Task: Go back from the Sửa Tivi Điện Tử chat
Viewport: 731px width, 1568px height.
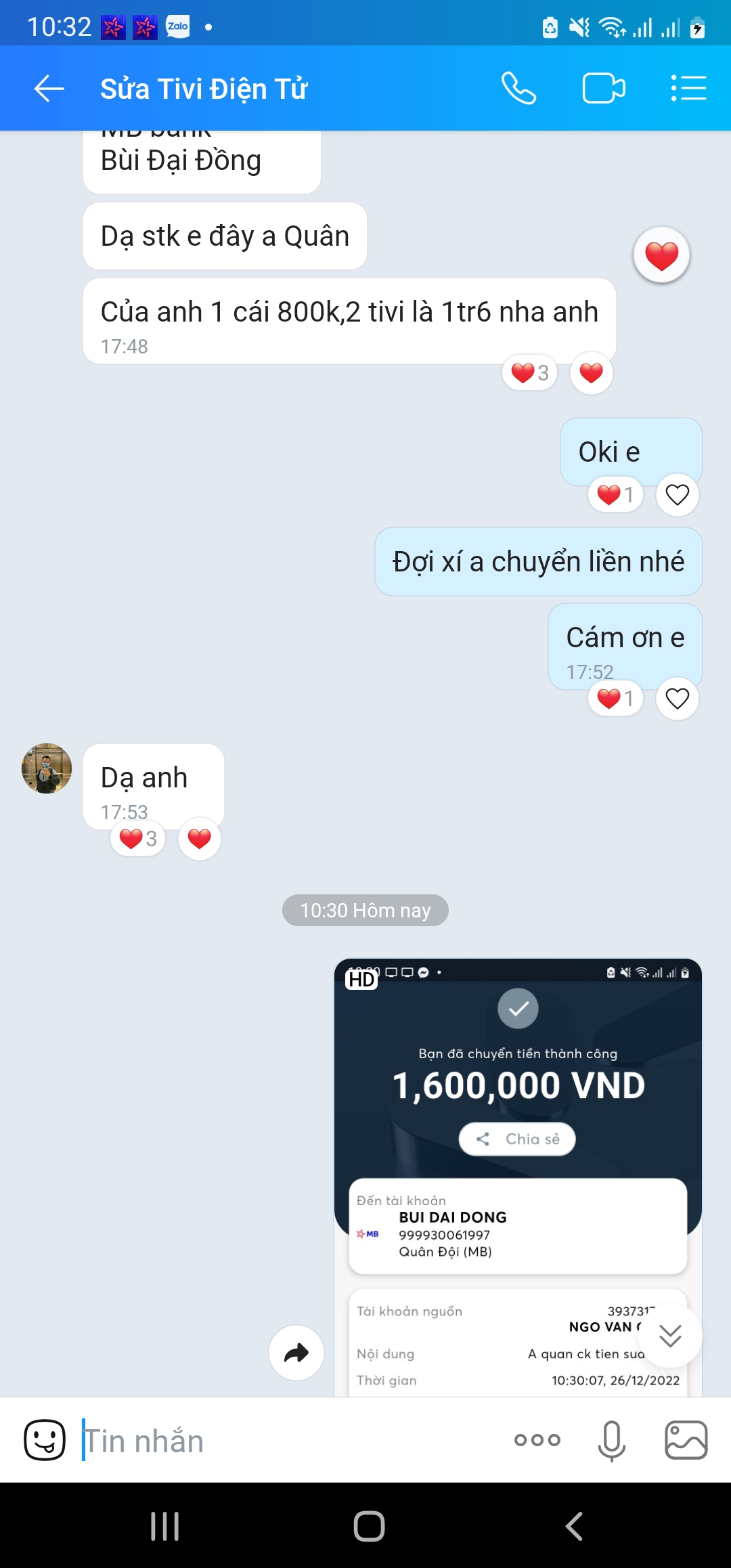Action: pyautogui.click(x=49, y=89)
